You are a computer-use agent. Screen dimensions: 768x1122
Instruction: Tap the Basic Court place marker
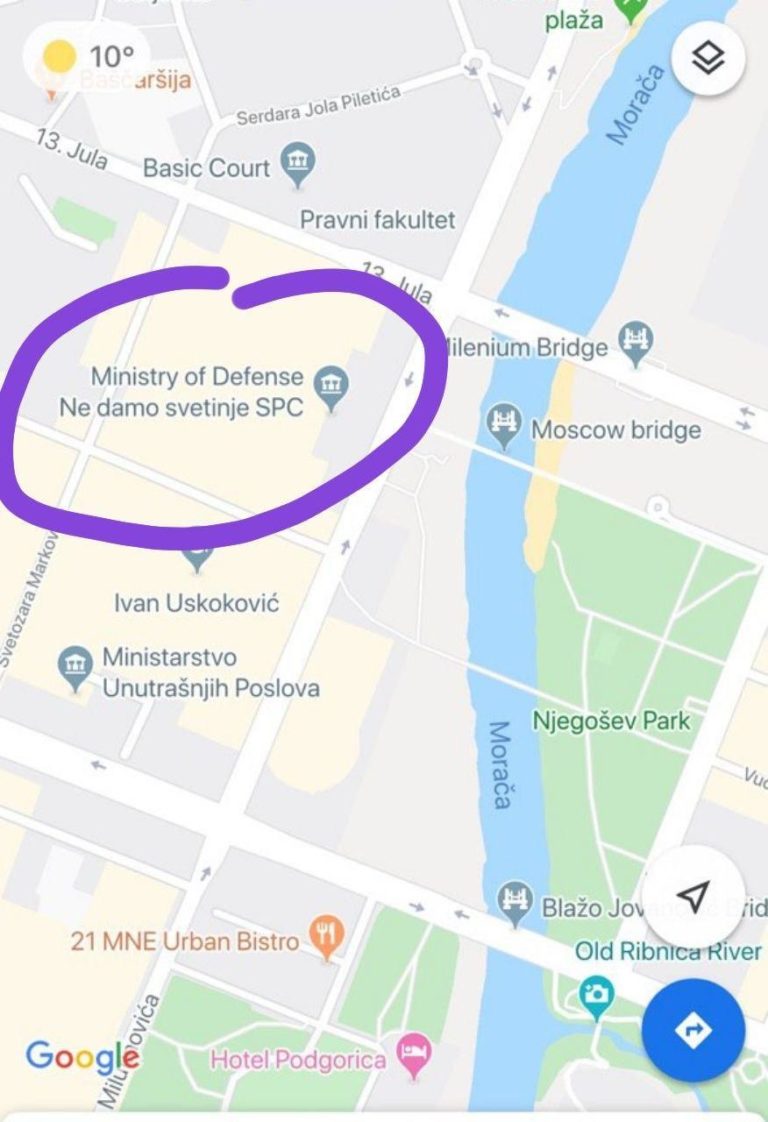(297, 162)
